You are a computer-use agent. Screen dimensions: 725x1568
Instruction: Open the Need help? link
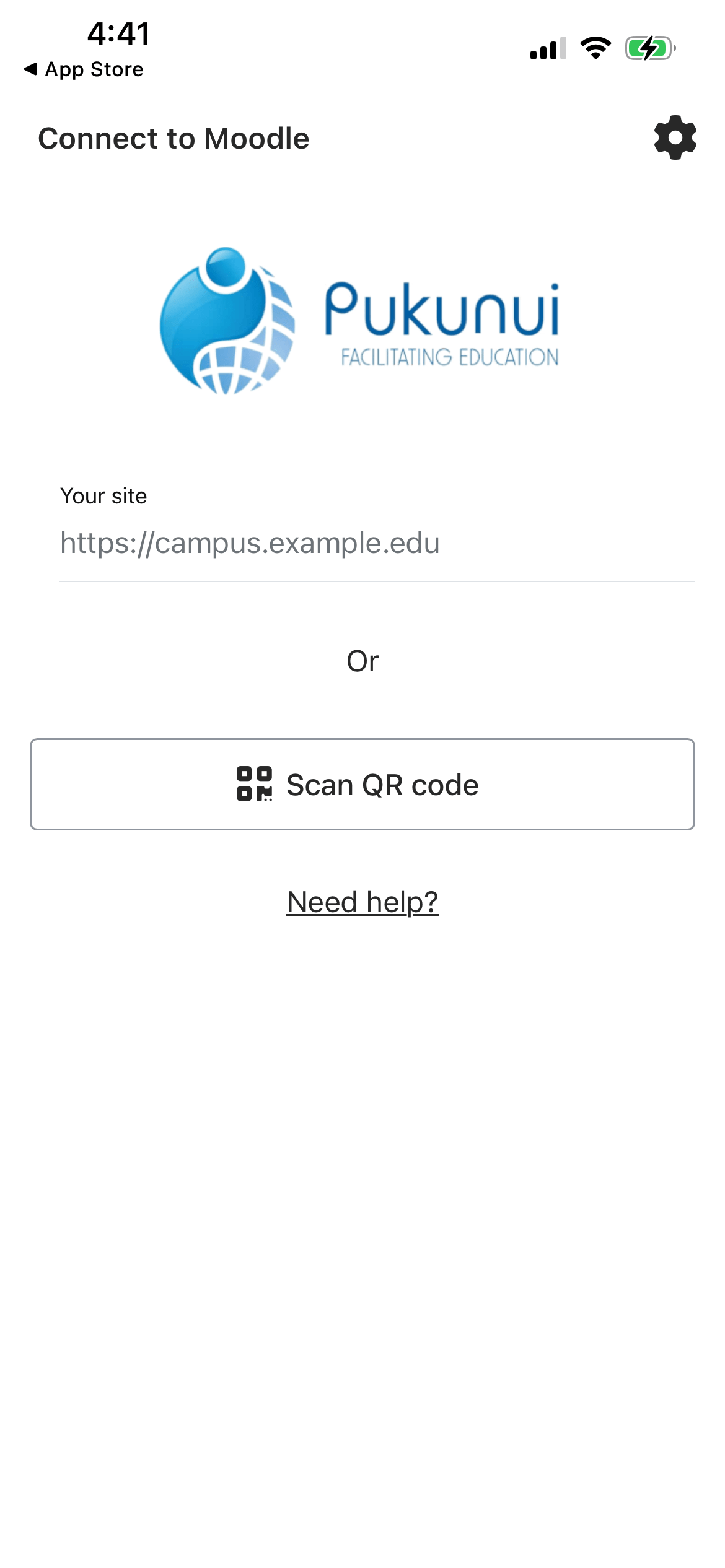pos(362,902)
